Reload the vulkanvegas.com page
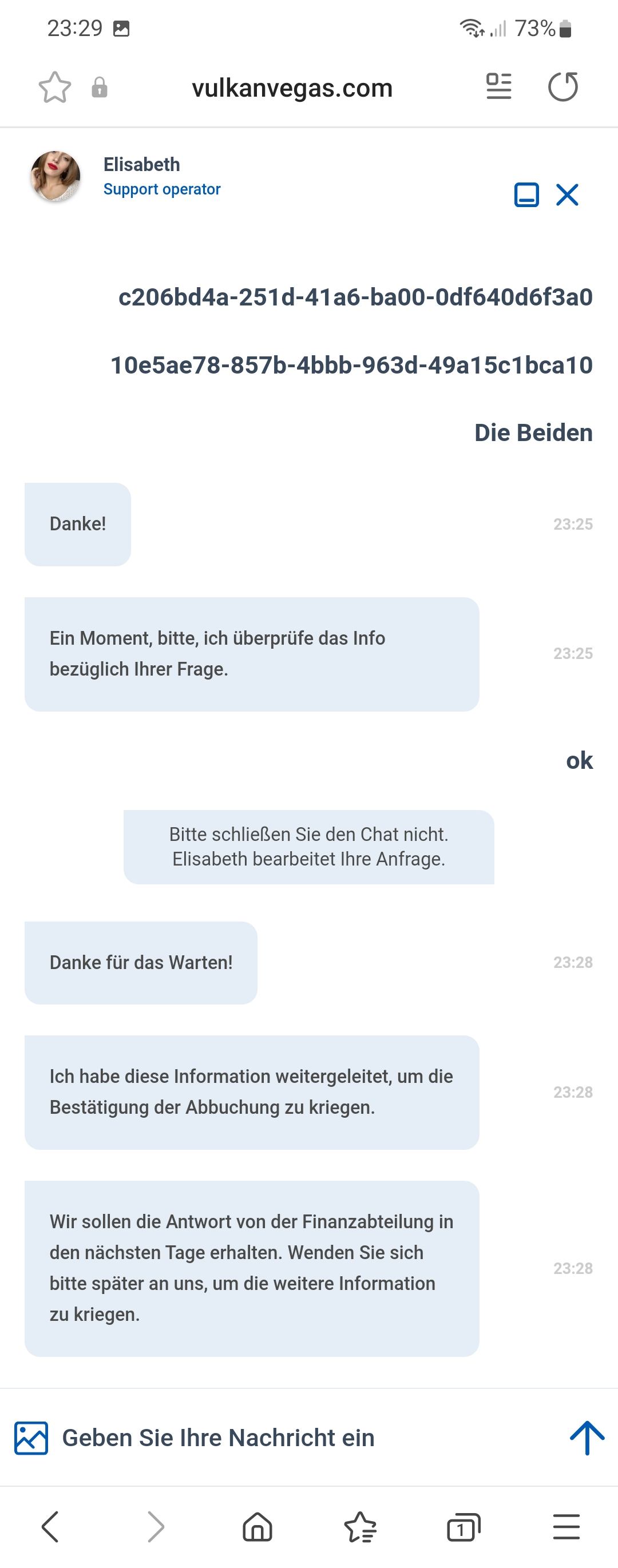 click(x=563, y=87)
